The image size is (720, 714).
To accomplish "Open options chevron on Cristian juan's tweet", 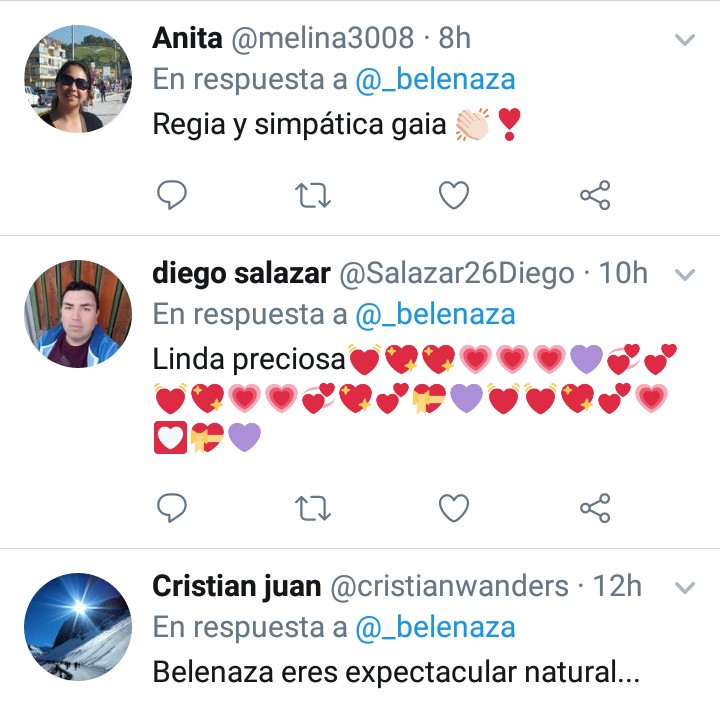I will (x=685, y=588).
